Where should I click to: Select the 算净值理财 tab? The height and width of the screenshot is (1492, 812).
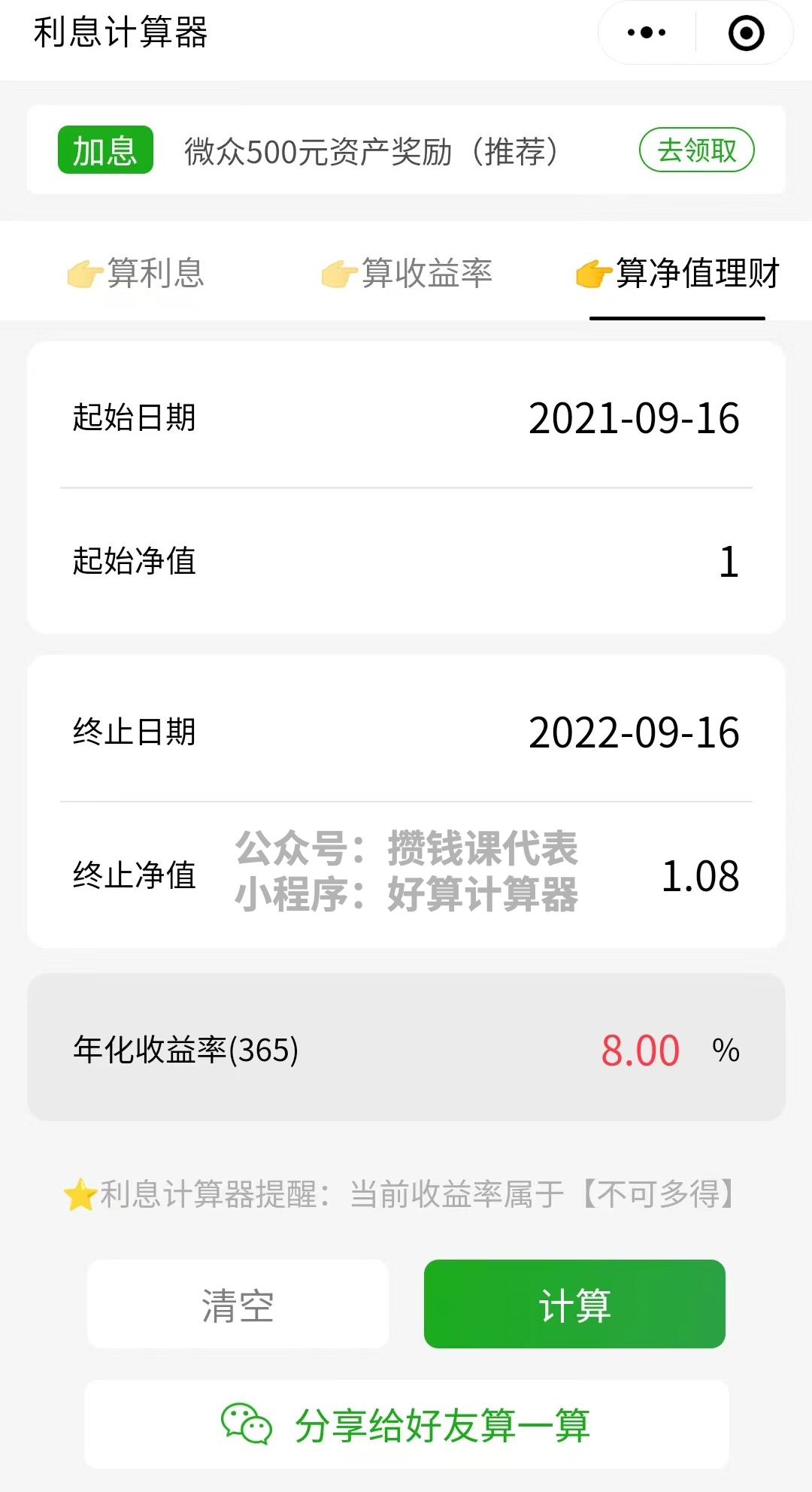(677, 274)
